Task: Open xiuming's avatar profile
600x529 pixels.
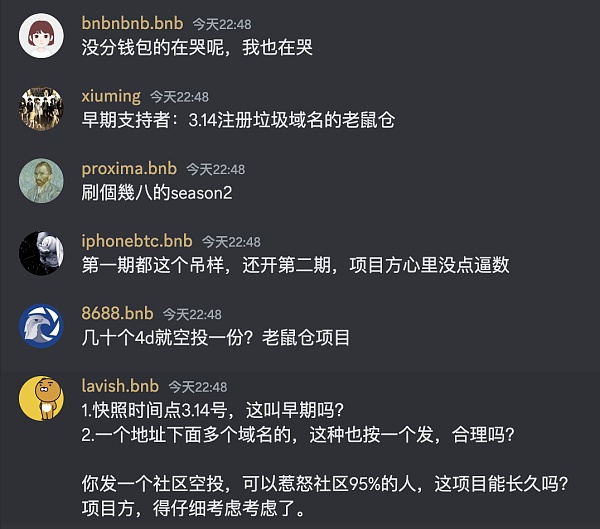Action: (42, 109)
